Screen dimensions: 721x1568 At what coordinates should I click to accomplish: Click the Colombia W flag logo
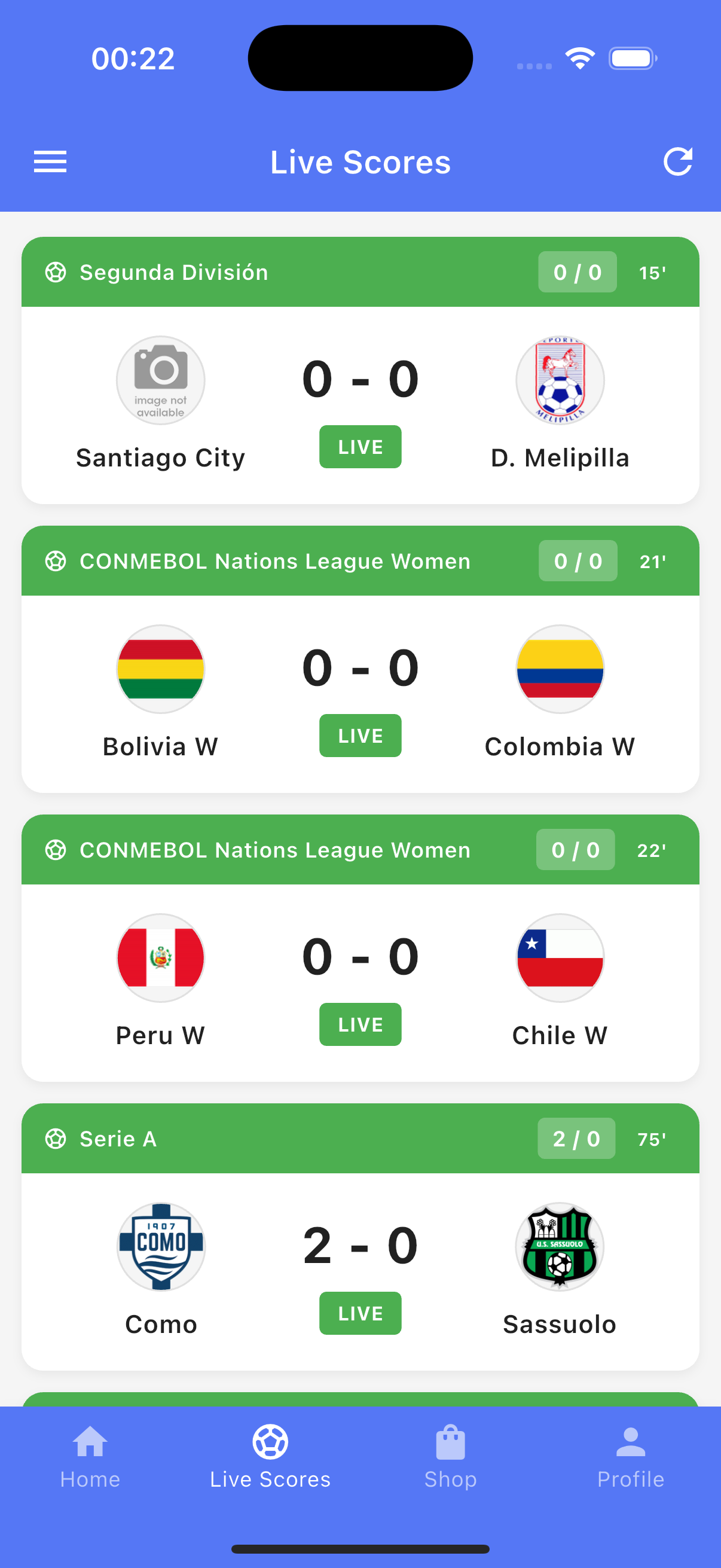[560, 670]
